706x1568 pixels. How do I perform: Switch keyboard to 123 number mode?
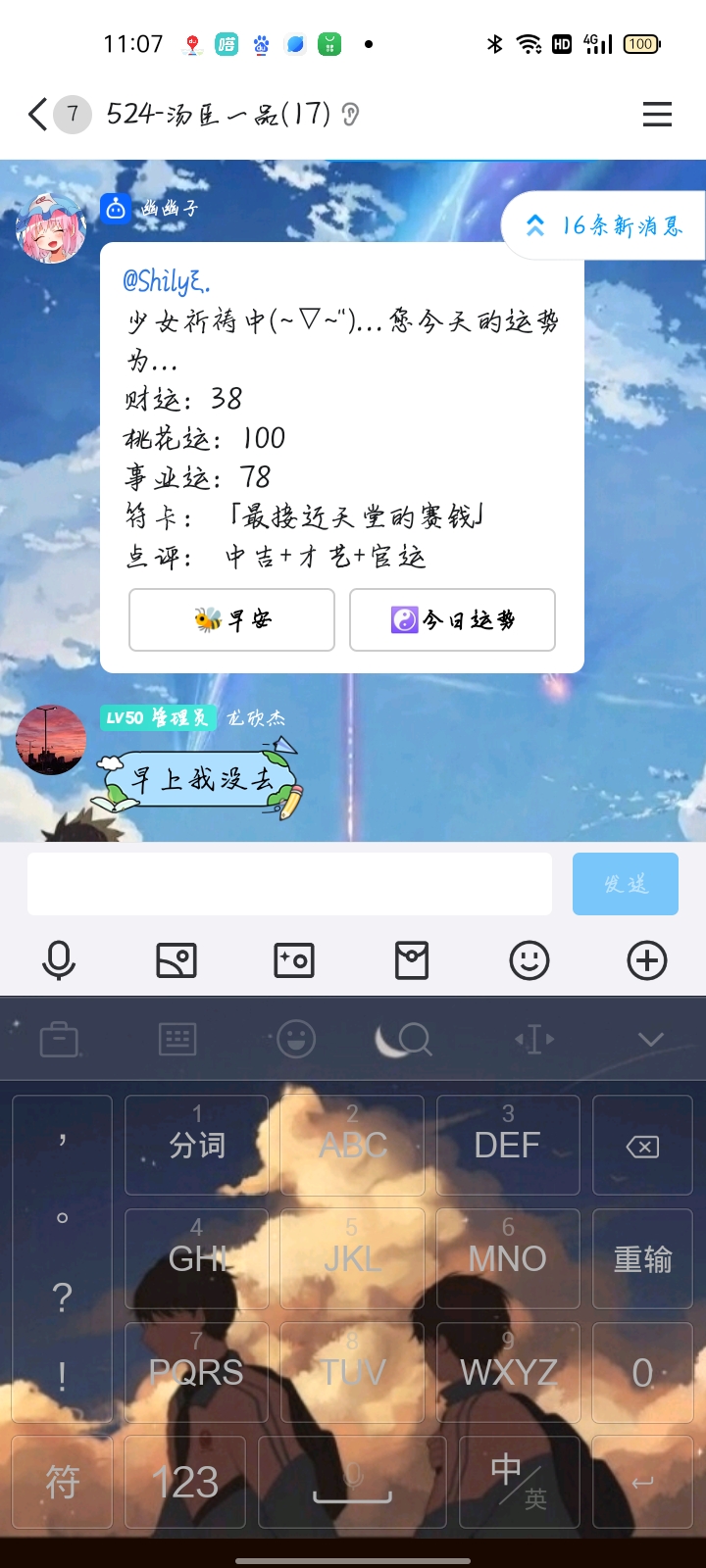pos(185,1482)
